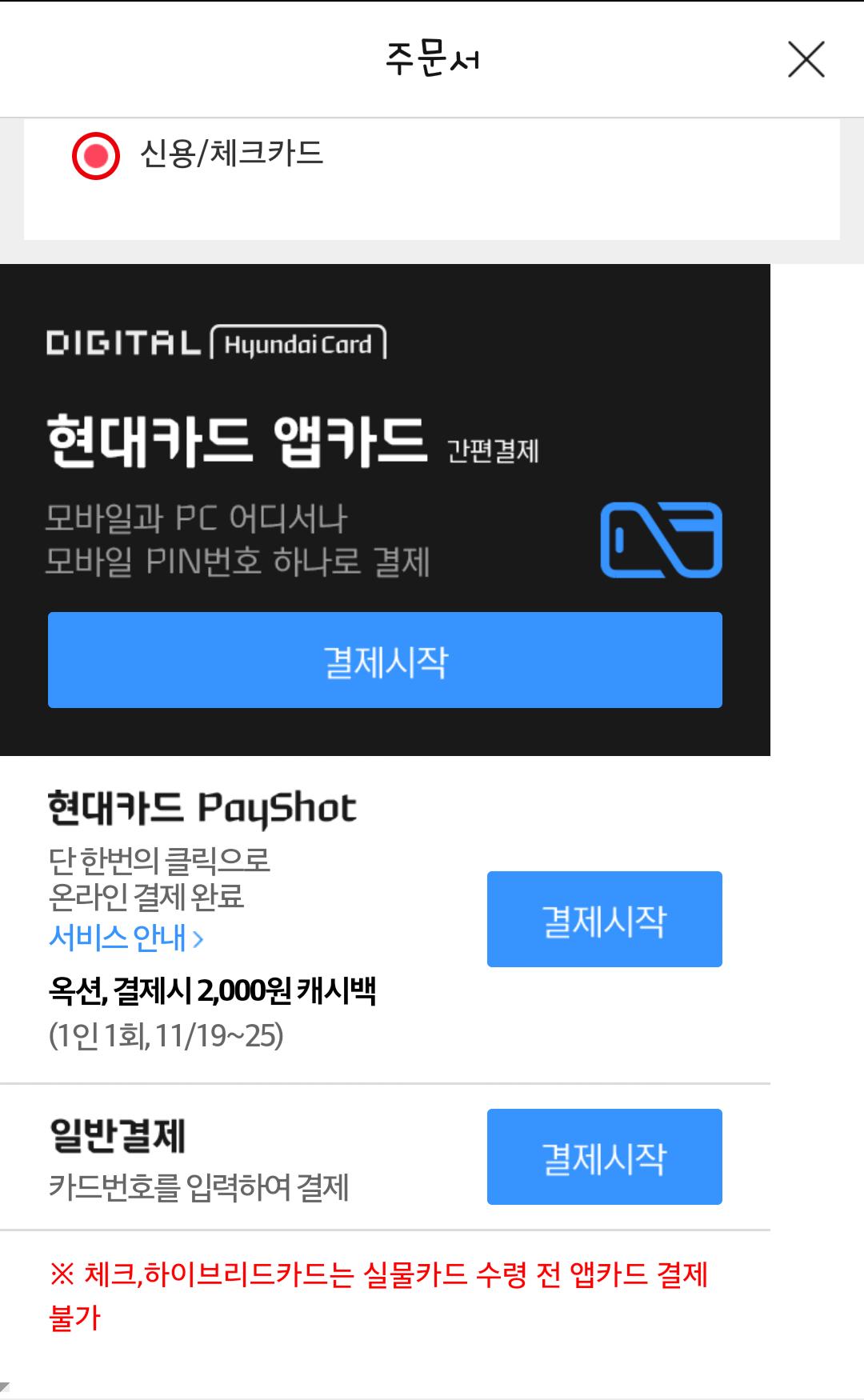Start 일반결제 card number payment
This screenshot has height=1400, width=864.
(605, 1157)
